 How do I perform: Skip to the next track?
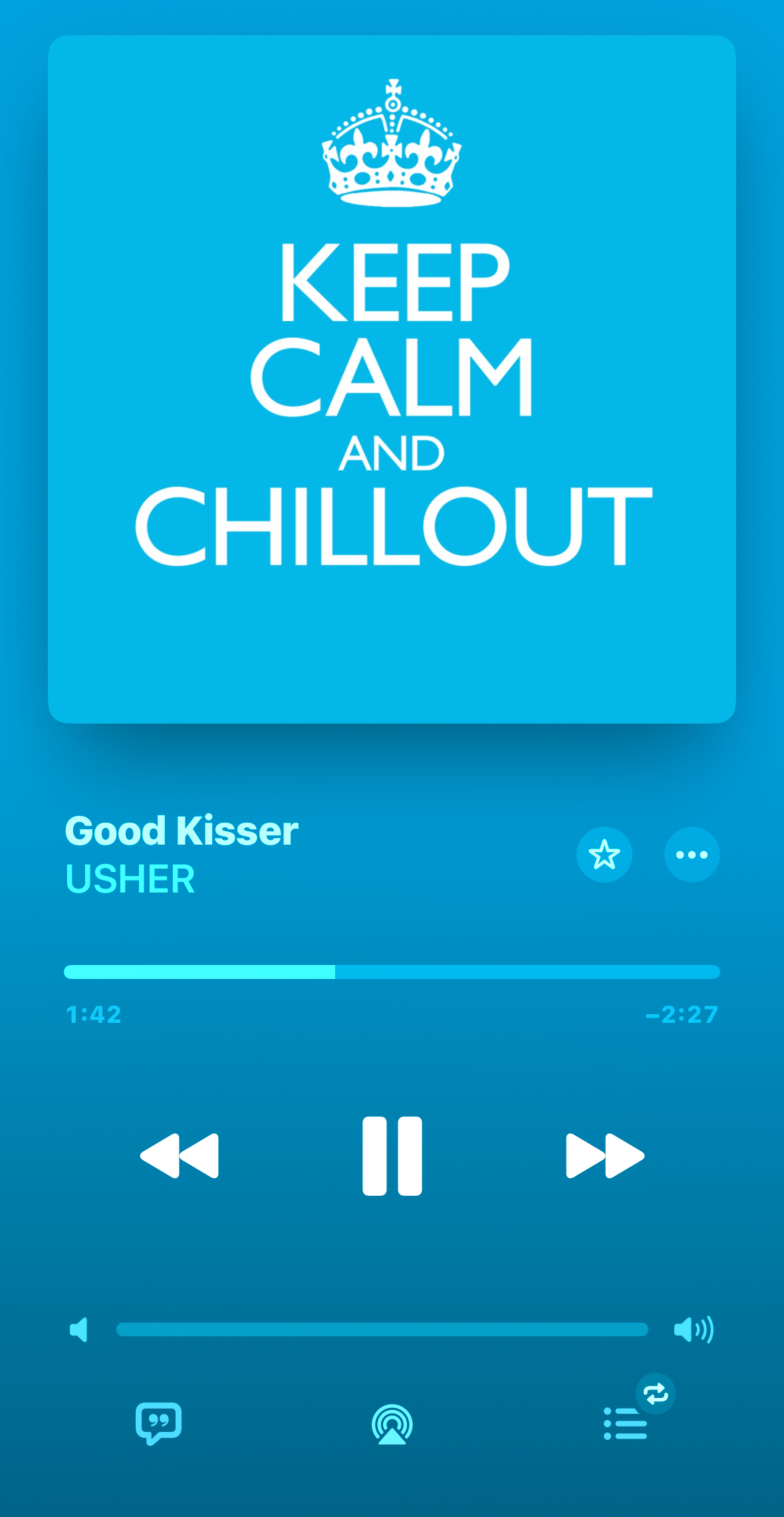click(604, 1156)
